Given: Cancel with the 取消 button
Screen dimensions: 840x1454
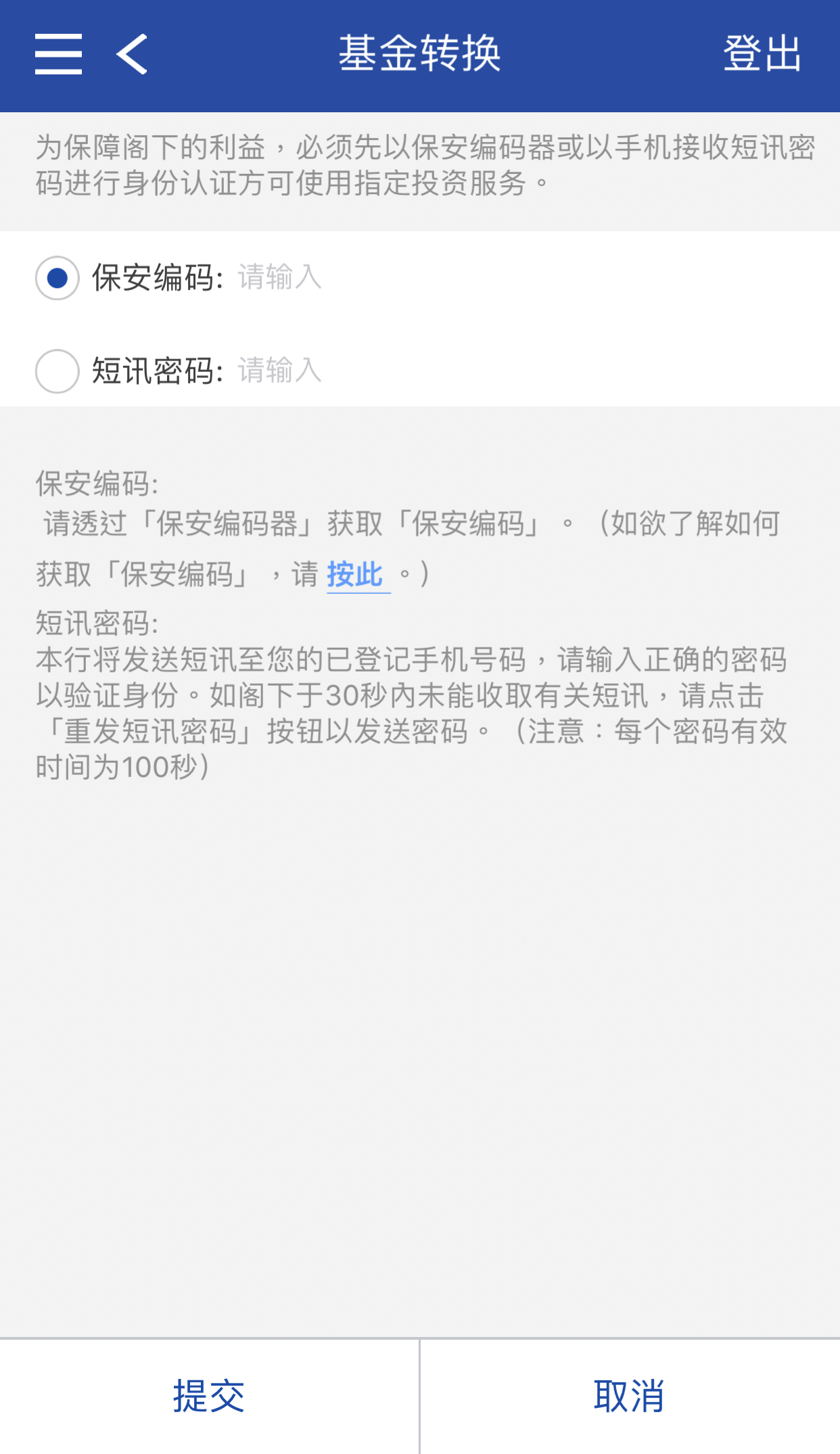Looking at the screenshot, I should coord(630,1396).
